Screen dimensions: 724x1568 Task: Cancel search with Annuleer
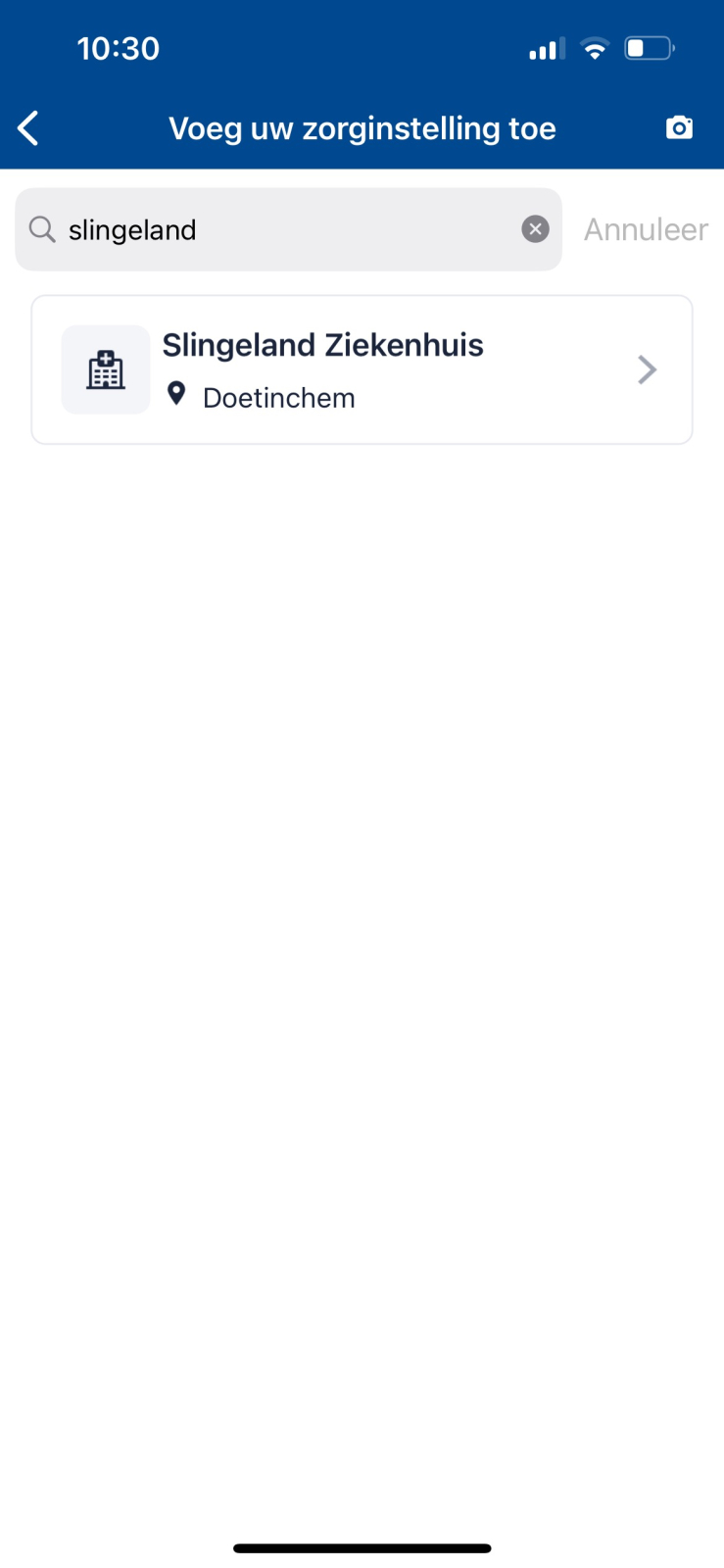(646, 229)
